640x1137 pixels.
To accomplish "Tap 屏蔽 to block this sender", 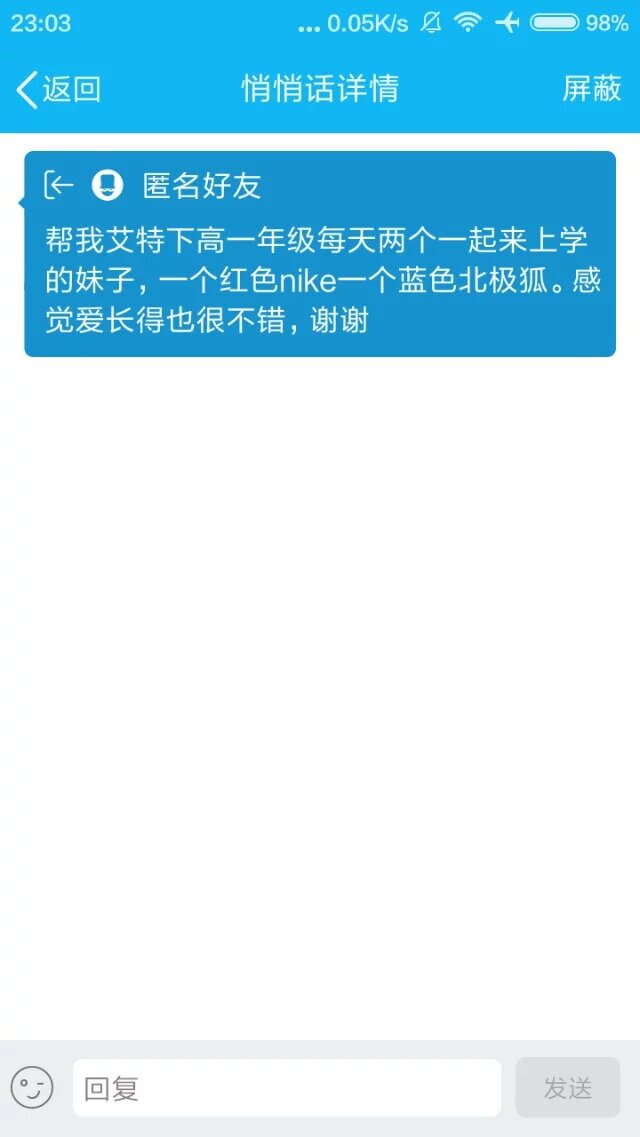I will click(591, 89).
